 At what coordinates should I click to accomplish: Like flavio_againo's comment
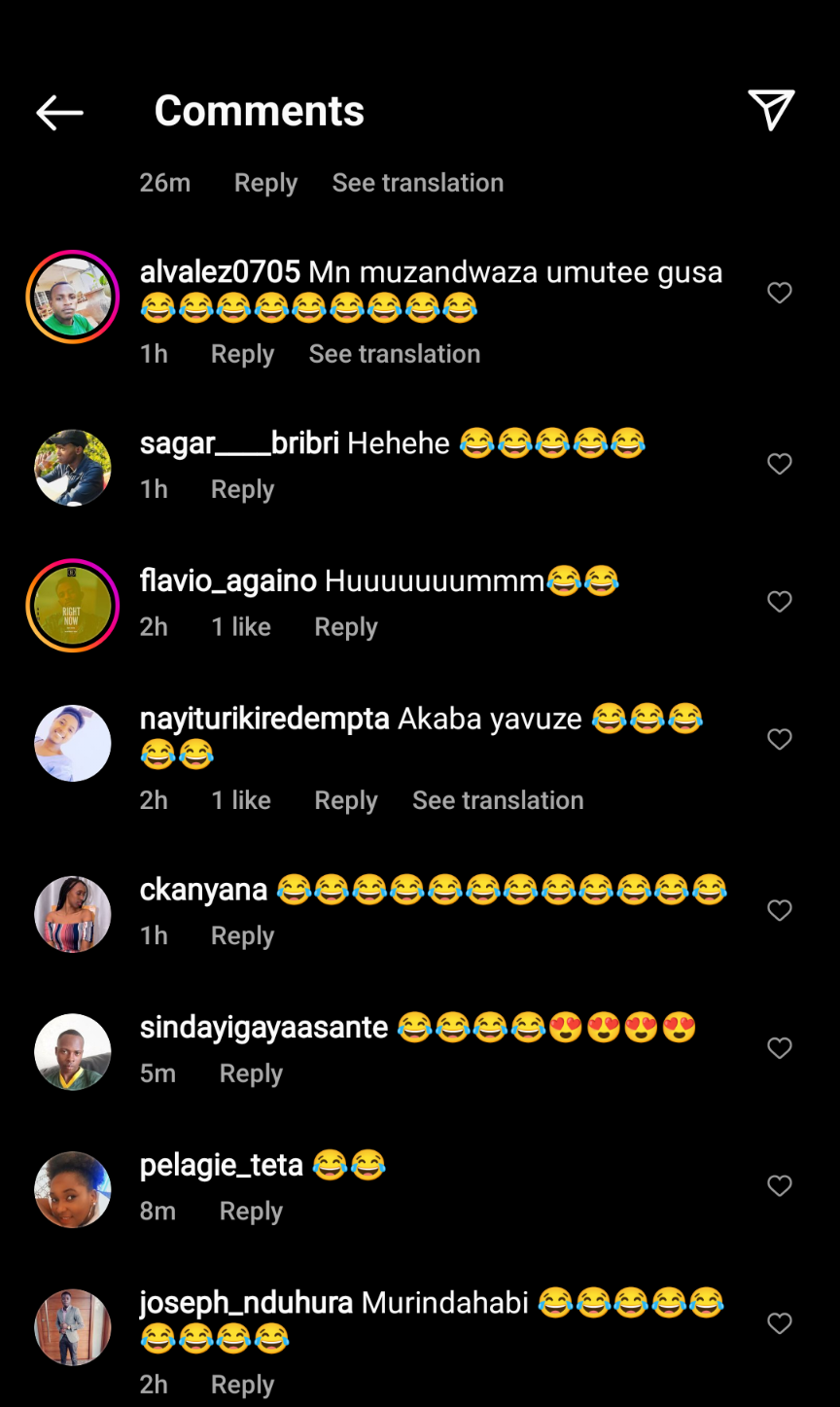click(780, 602)
